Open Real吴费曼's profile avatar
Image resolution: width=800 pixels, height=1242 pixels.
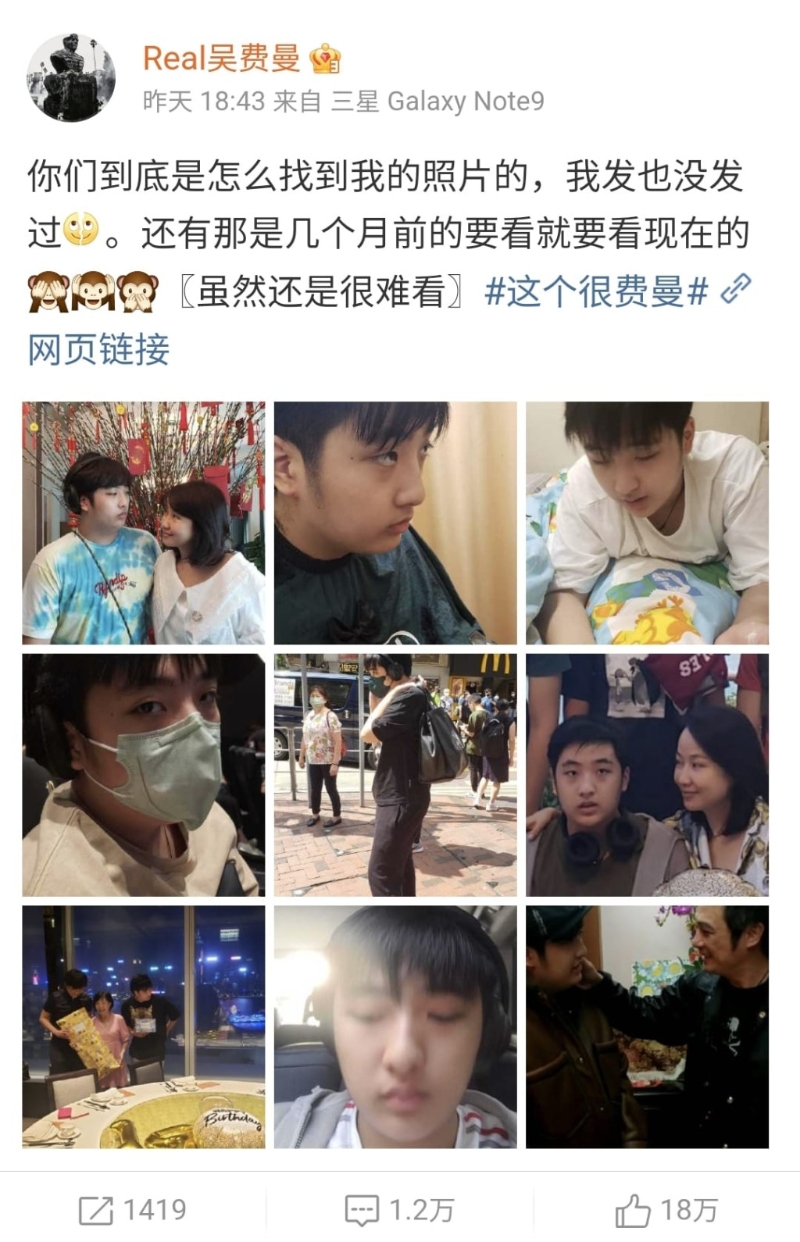tap(70, 77)
